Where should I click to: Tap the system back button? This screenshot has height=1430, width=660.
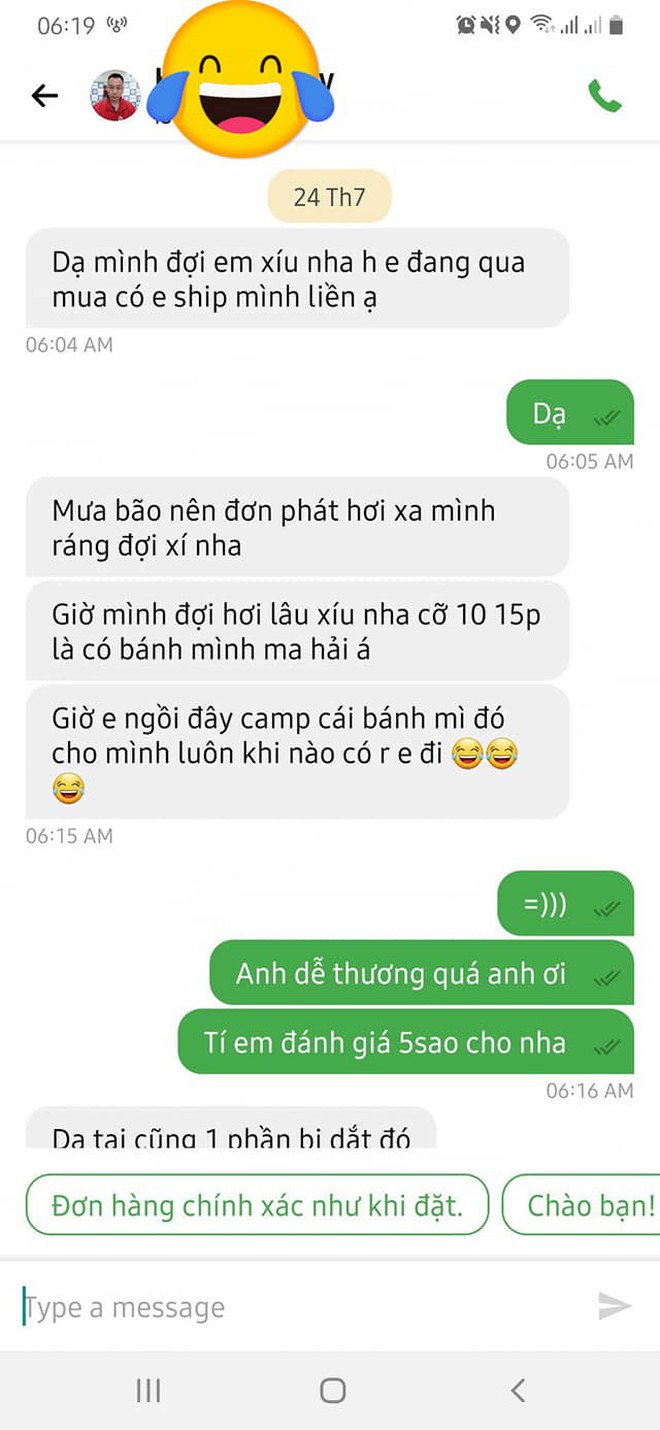517,1390
